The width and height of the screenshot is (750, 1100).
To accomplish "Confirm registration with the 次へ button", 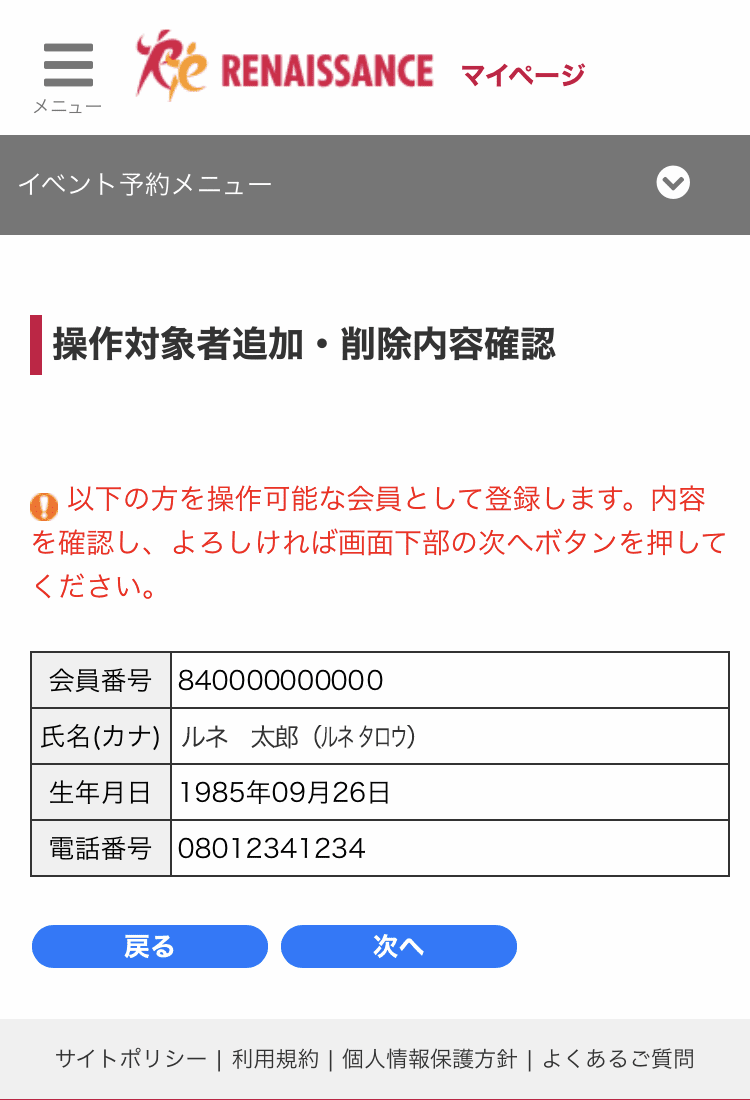I will click(399, 946).
